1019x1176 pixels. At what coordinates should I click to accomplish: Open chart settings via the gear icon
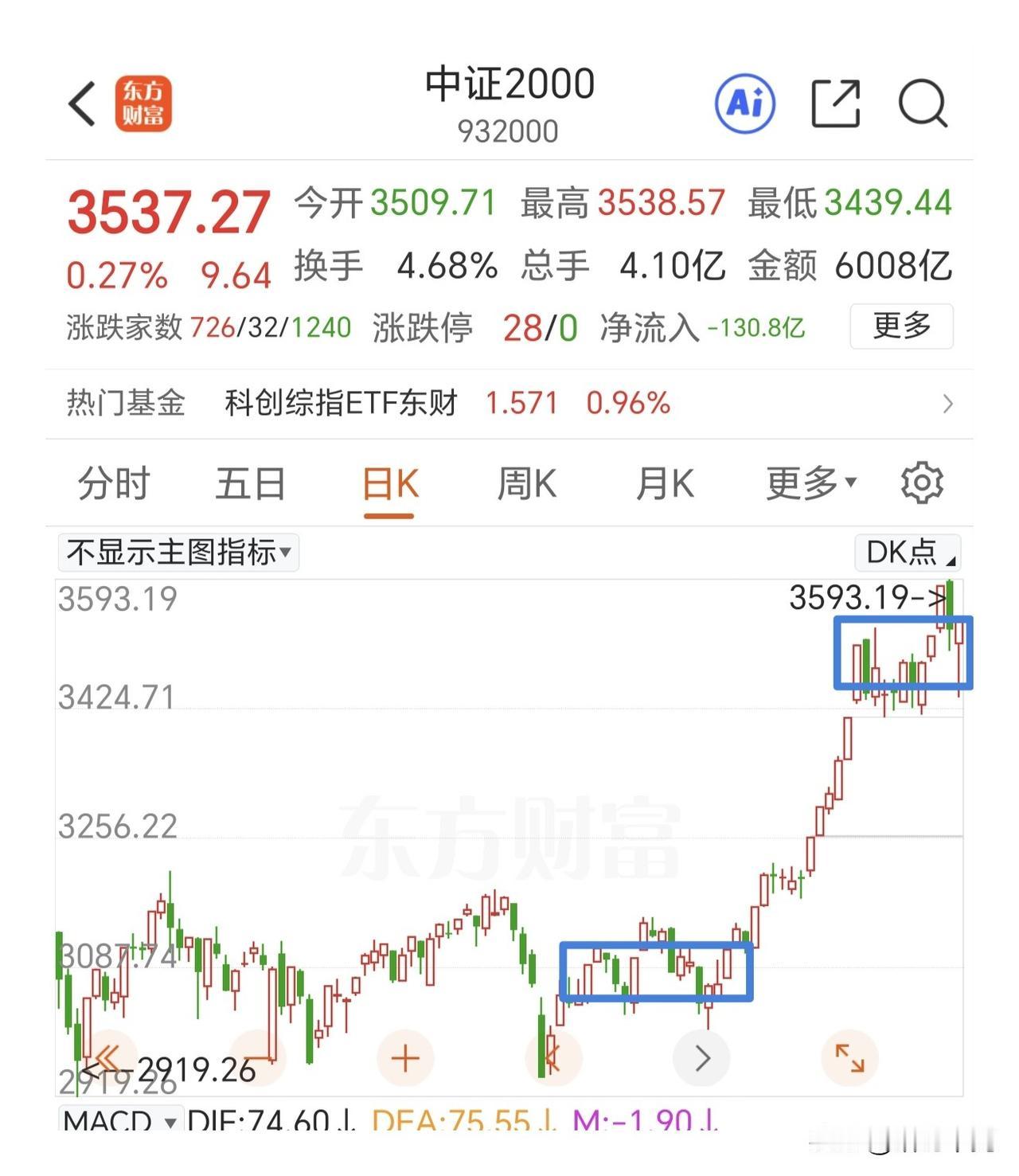(x=921, y=483)
